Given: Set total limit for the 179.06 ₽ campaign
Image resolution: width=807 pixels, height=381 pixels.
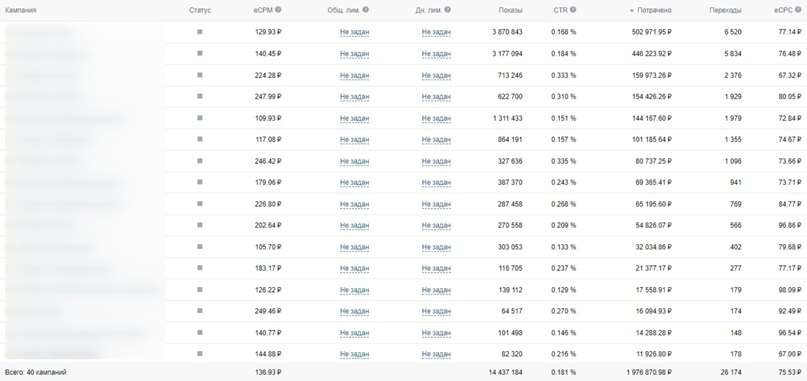Looking at the screenshot, I should pos(355,183).
